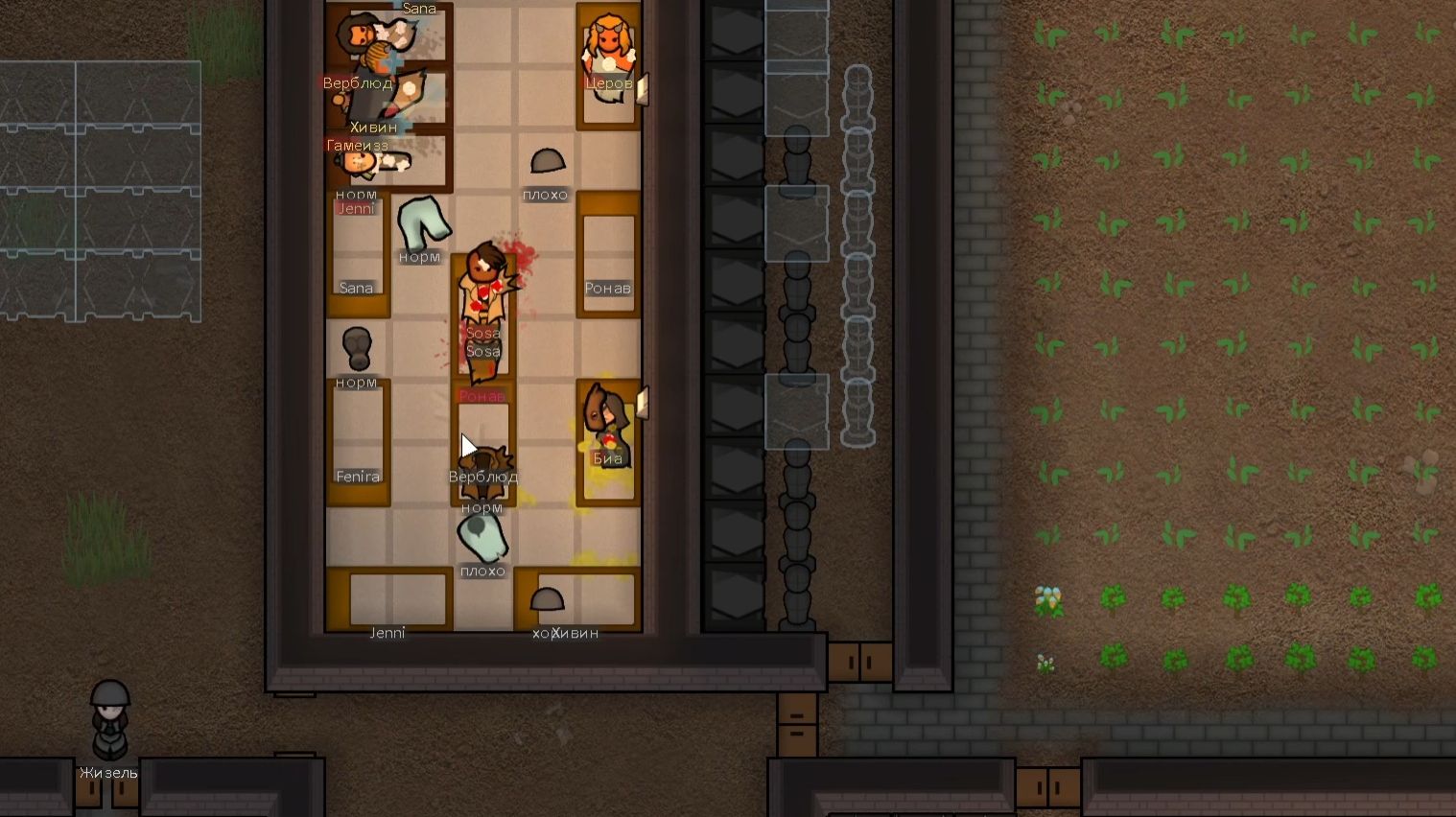Screen dimensions: 1456x817
Task: Select the wounded pawn Sosa
Action: (x=485, y=288)
